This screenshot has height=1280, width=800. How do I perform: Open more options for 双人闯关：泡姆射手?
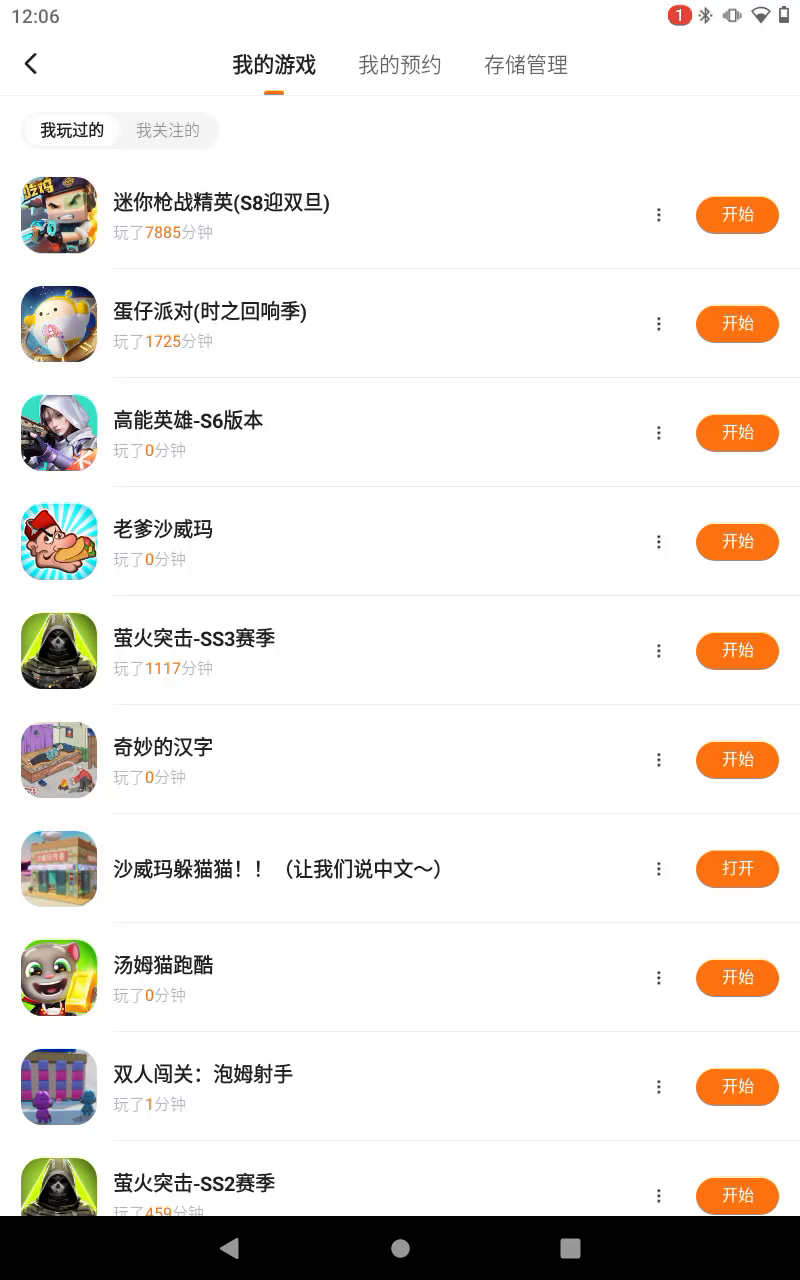[x=658, y=1087]
